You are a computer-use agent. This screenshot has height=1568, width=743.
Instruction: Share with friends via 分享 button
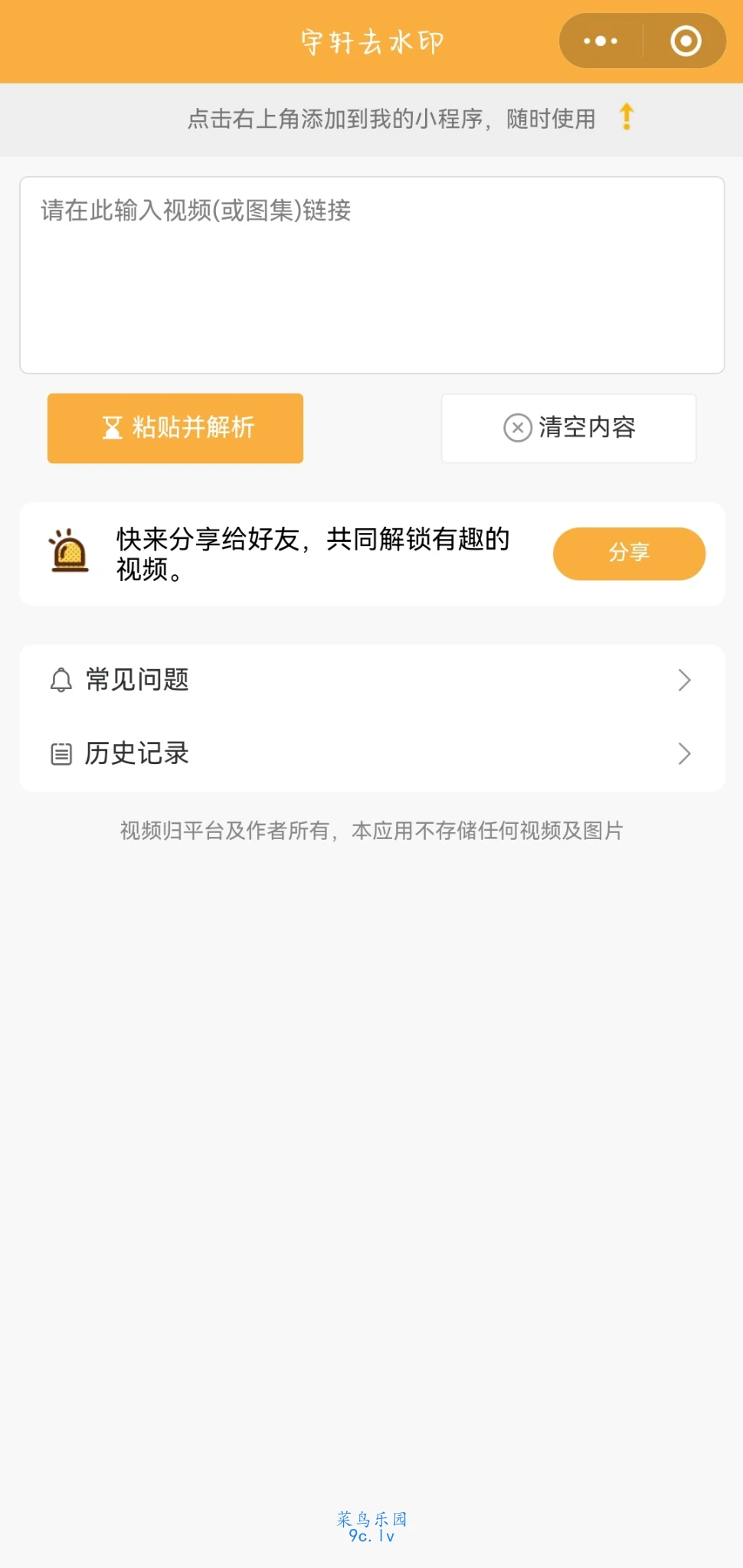(x=629, y=554)
